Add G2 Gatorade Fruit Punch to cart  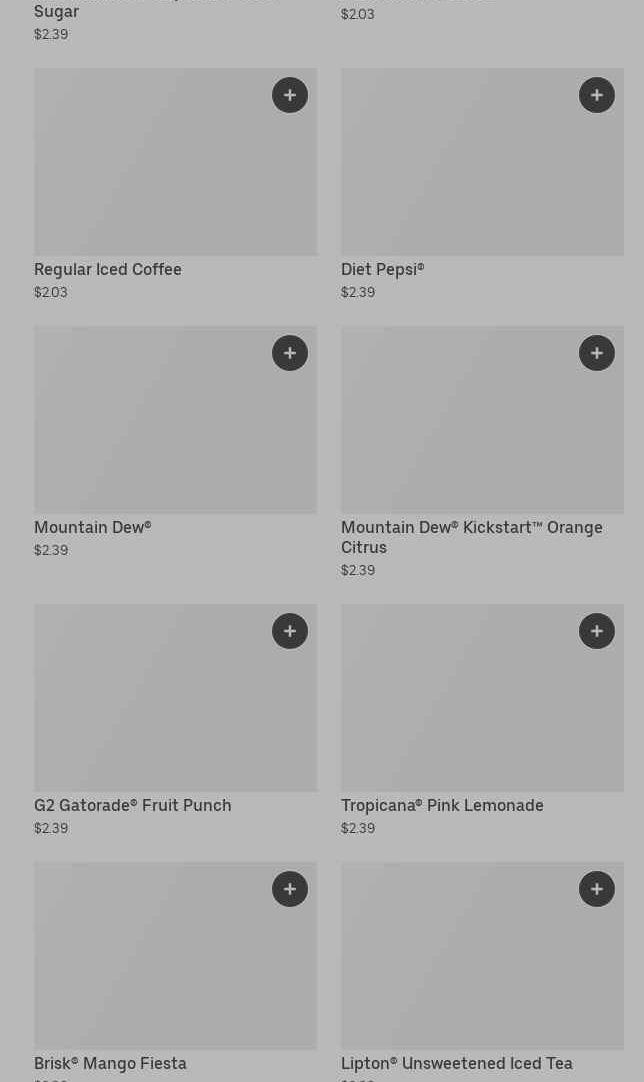coord(290,631)
